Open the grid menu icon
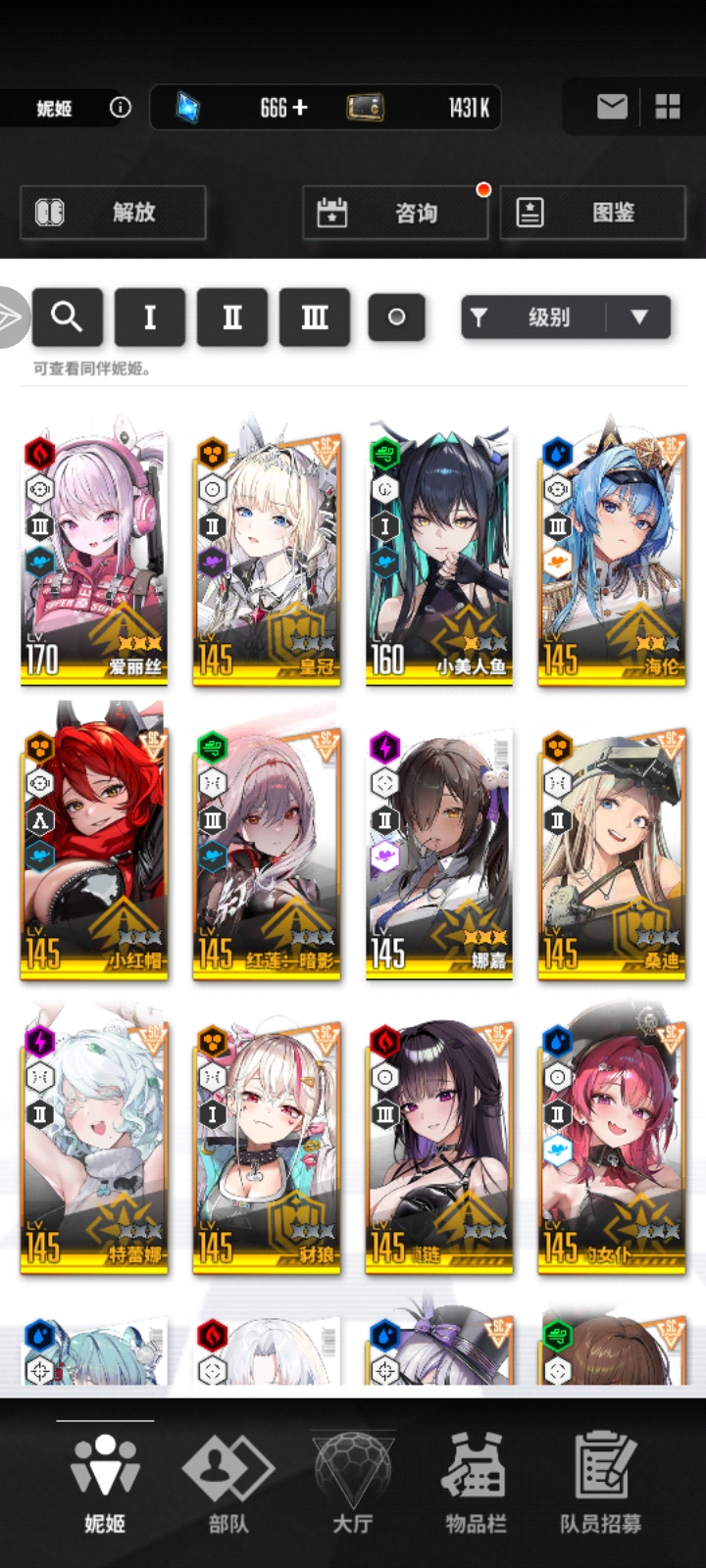The width and height of the screenshot is (706, 1568). [x=668, y=107]
